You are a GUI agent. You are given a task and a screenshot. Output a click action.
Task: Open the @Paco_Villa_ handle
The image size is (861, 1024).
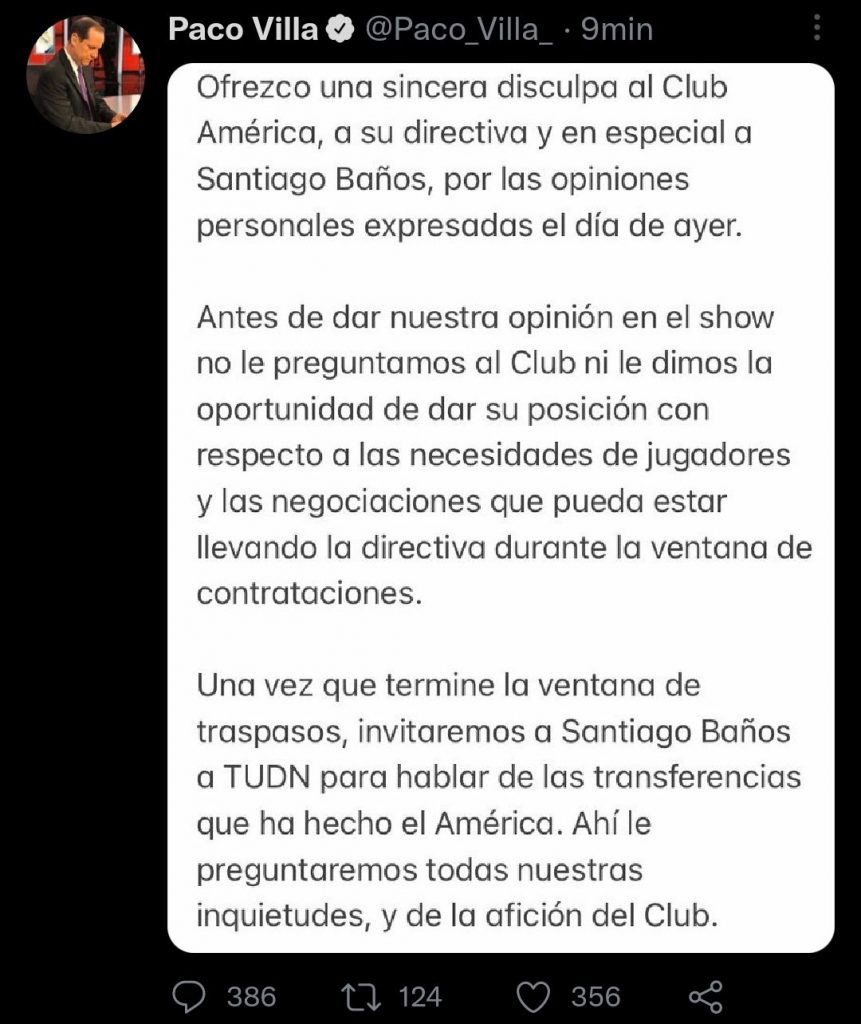click(x=458, y=30)
